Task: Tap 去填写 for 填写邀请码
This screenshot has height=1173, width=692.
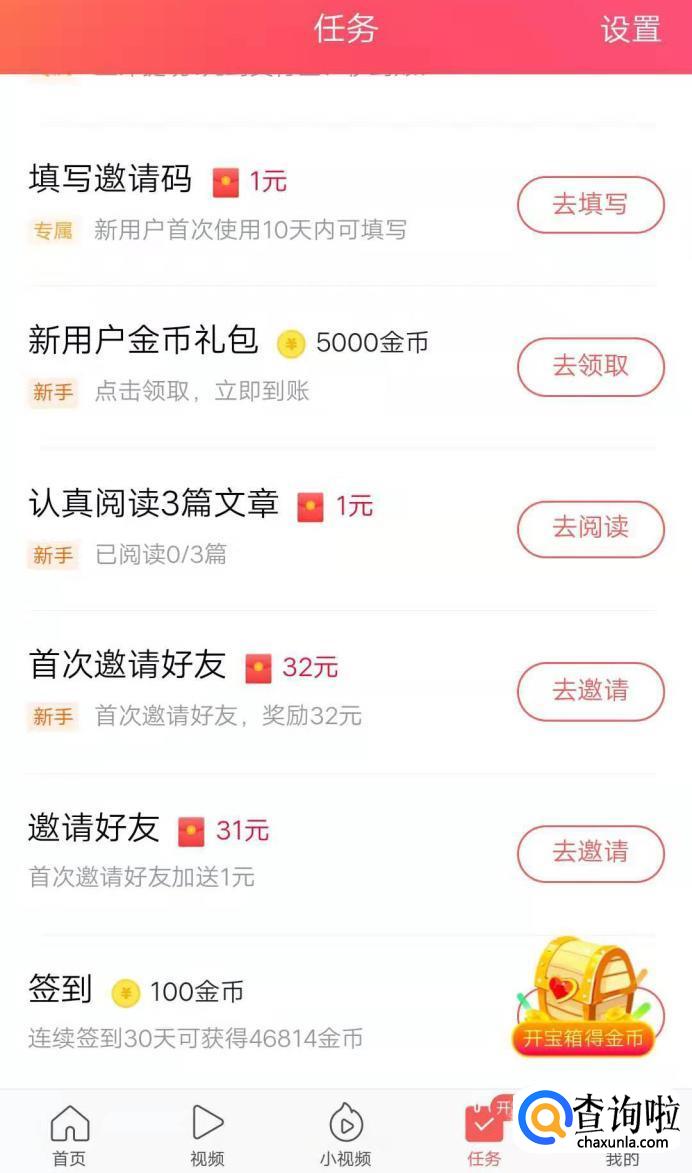Action: (x=590, y=205)
